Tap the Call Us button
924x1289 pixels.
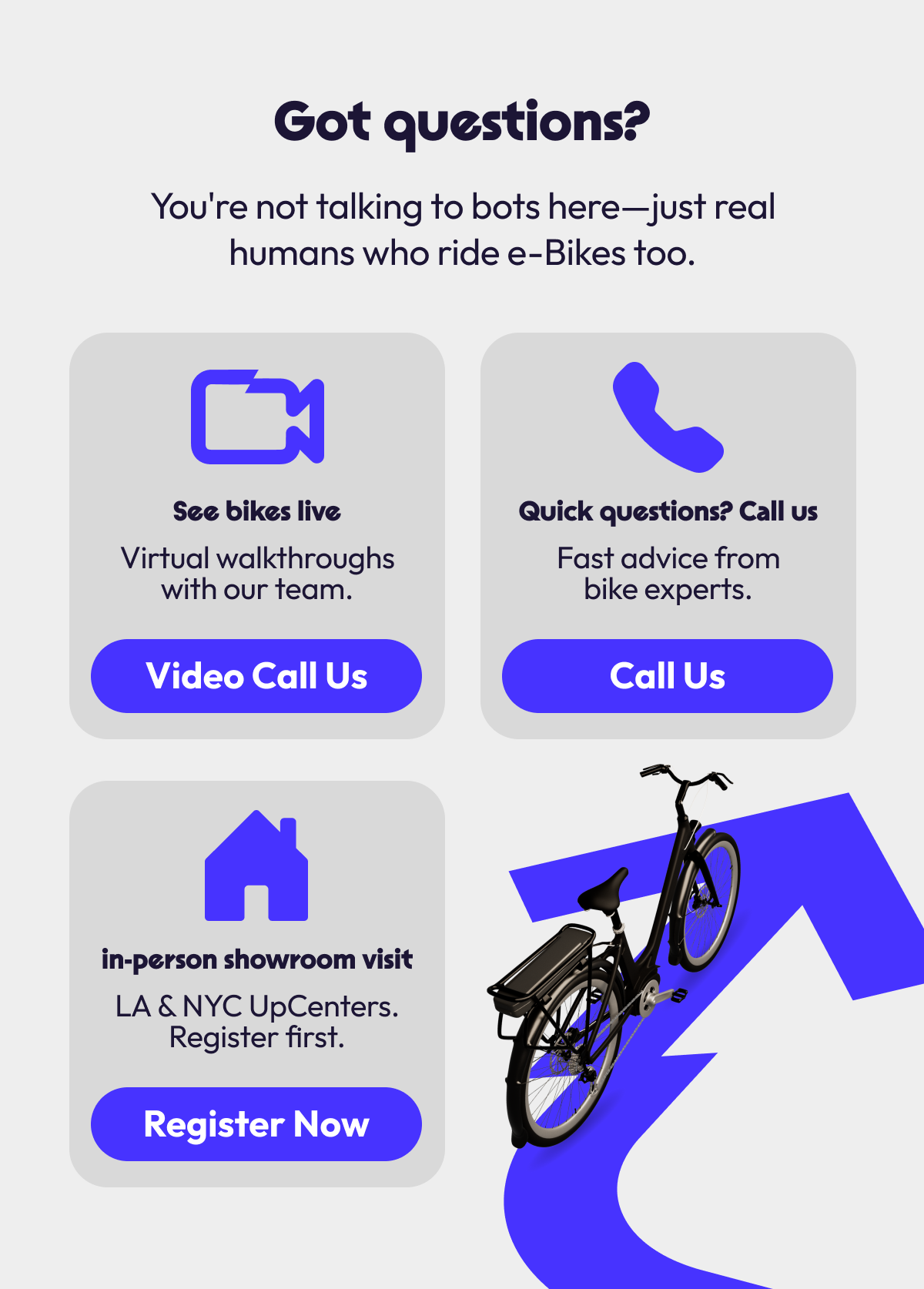[667, 676]
